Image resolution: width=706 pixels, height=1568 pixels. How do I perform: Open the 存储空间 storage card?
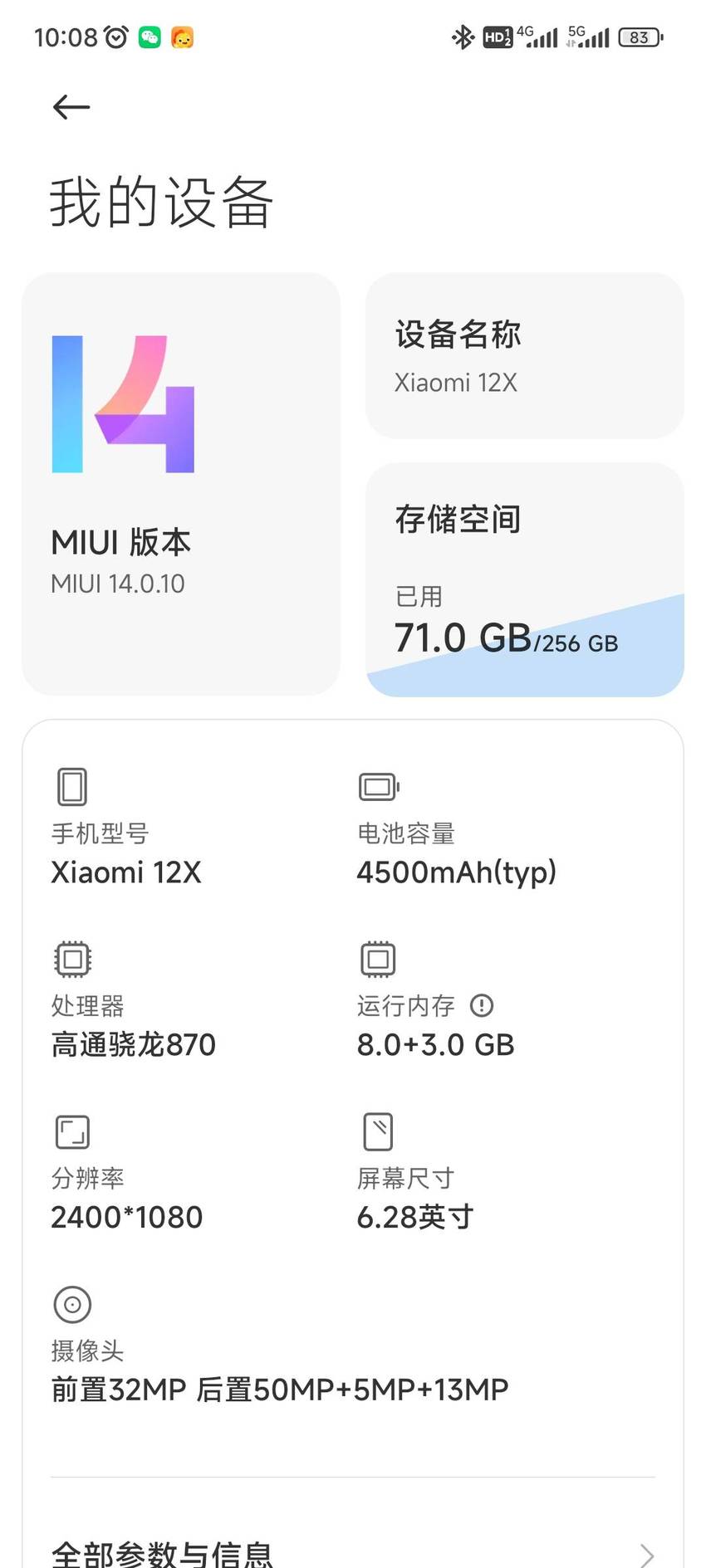coord(525,579)
